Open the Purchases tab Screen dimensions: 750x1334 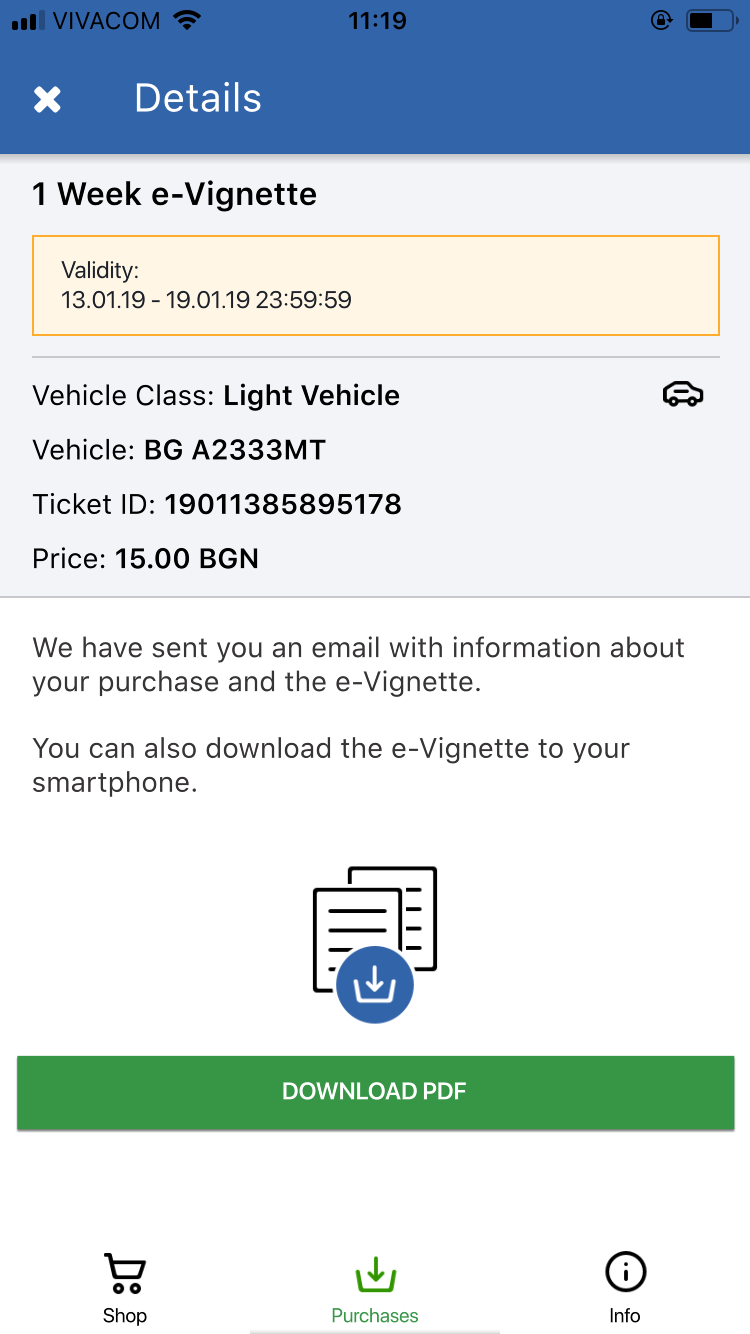coord(375,1288)
